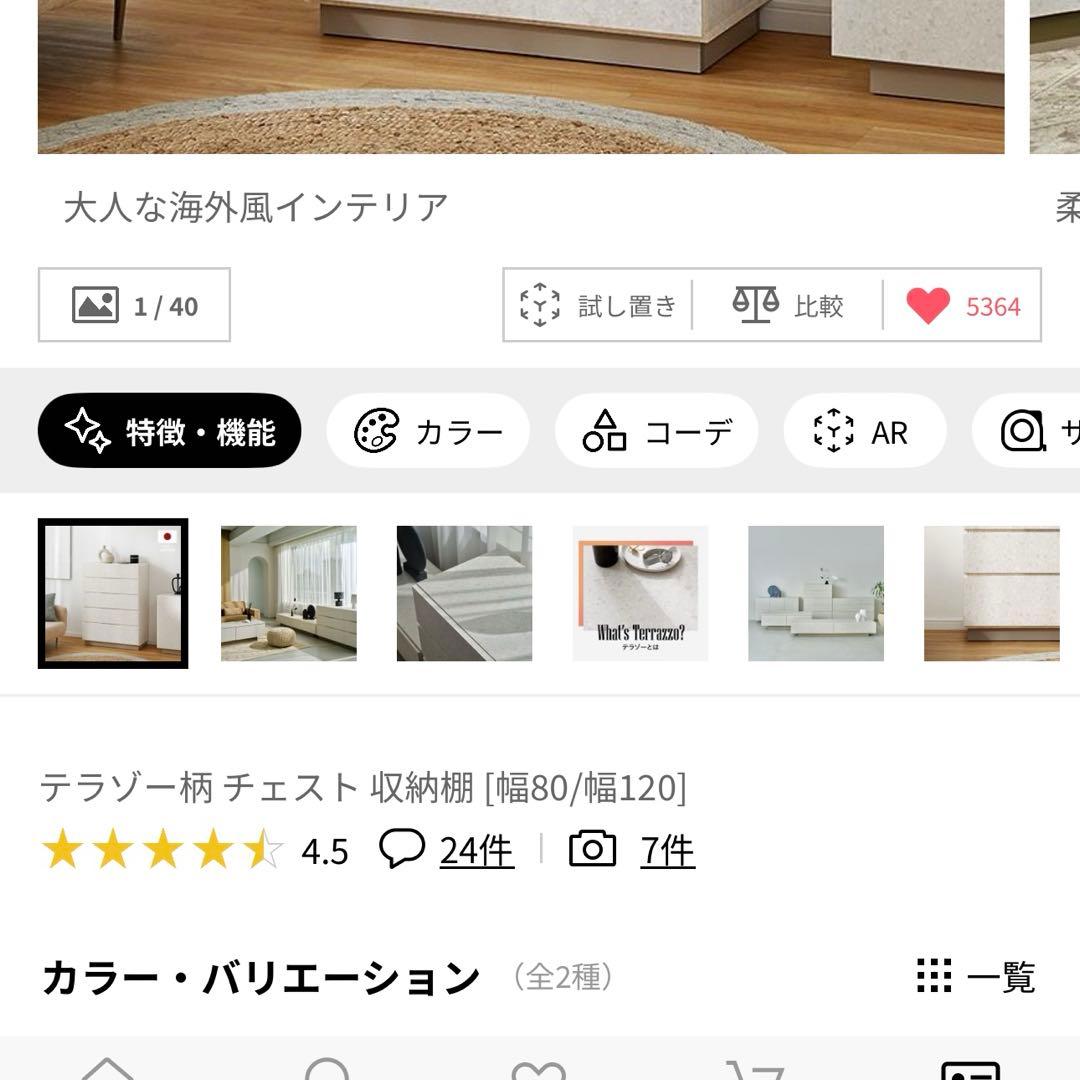View the living room curtain thumbnail
The width and height of the screenshot is (1080, 1080).
click(x=288, y=593)
